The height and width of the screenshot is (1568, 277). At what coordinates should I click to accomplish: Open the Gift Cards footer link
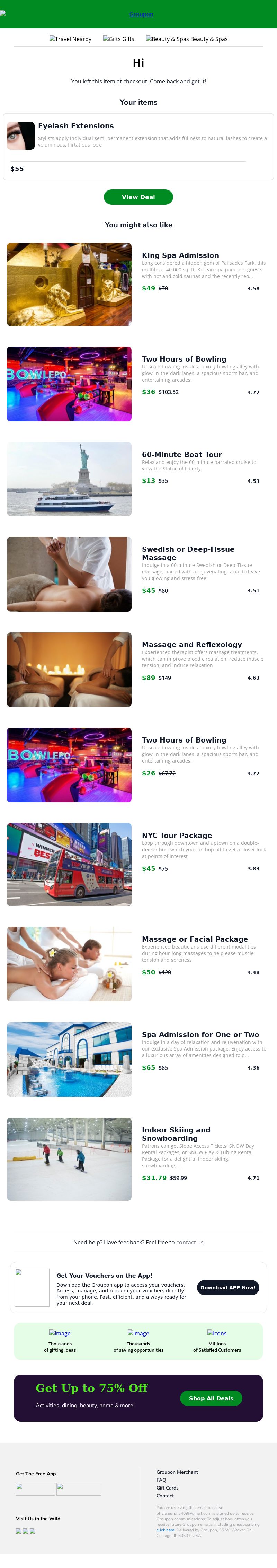(x=167, y=1488)
